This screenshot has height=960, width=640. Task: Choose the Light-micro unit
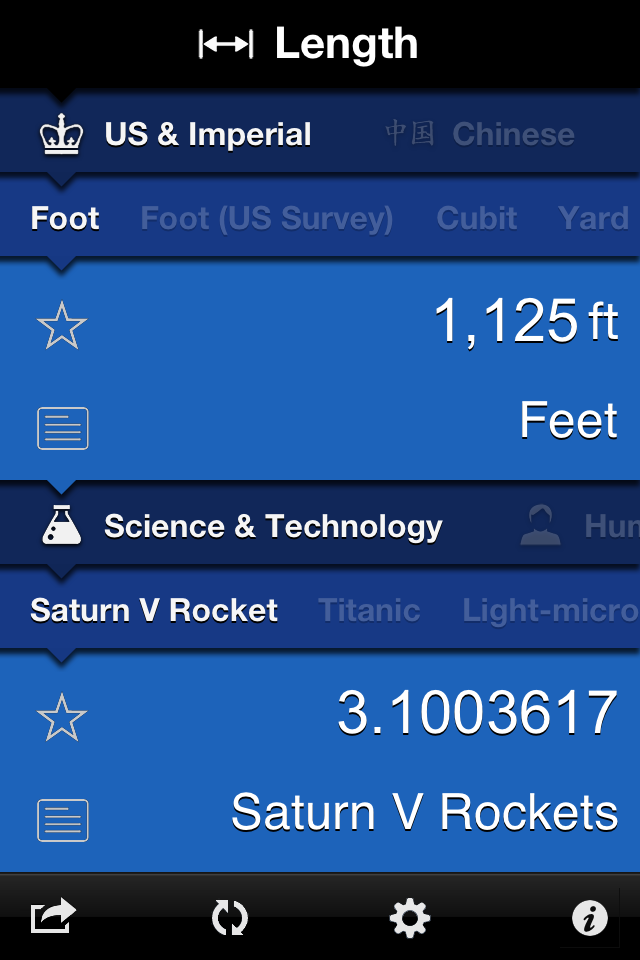point(550,610)
